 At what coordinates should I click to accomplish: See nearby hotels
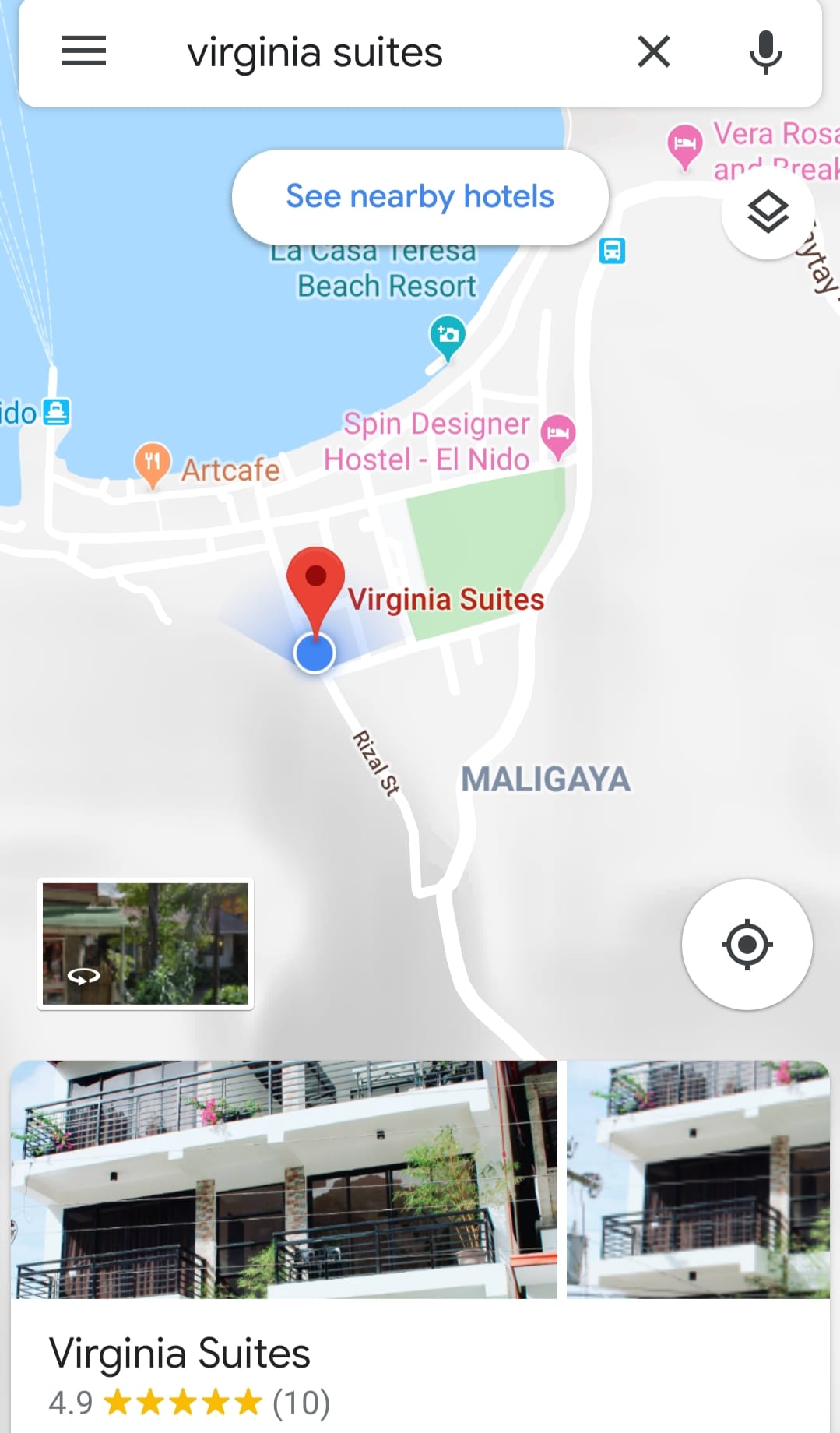[x=420, y=196]
